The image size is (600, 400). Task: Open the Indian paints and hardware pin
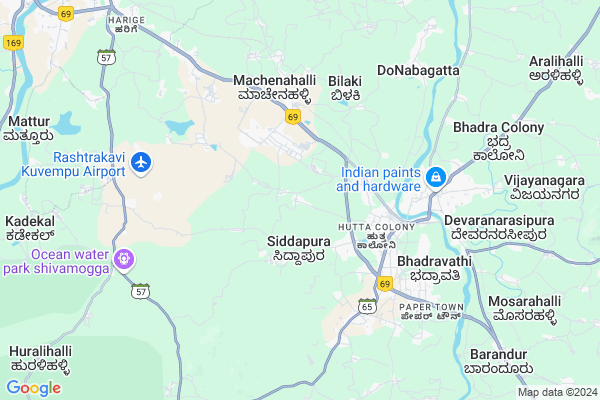click(436, 178)
